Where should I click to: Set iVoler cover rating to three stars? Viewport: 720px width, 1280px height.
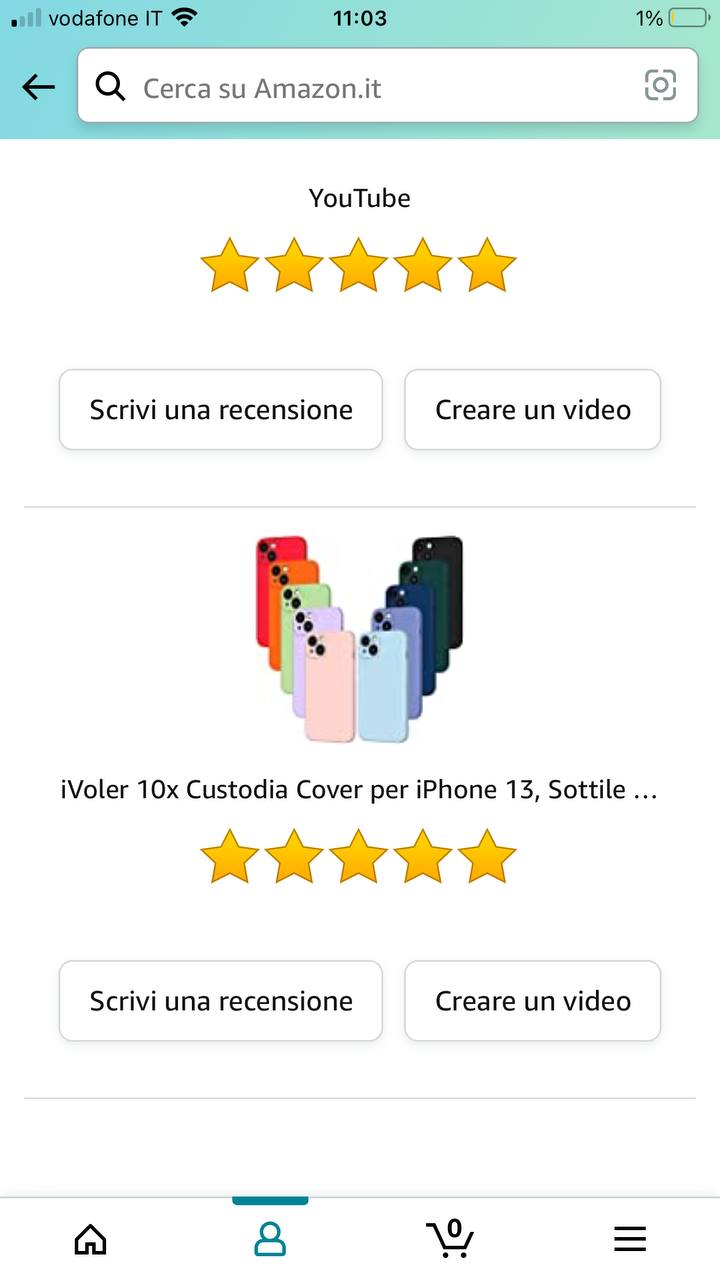pyautogui.click(x=359, y=857)
